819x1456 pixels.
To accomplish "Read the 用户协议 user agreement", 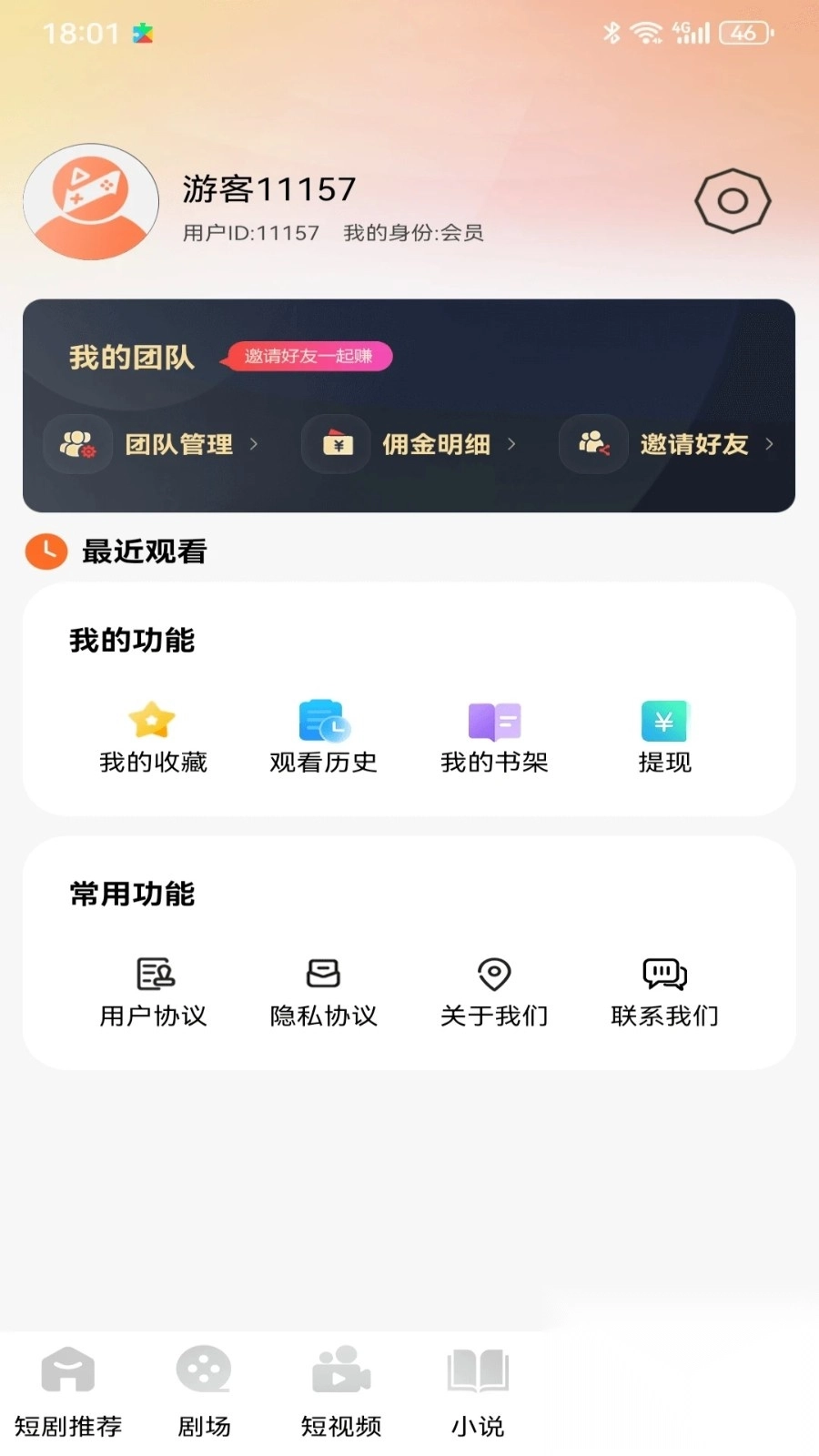I will [x=153, y=992].
